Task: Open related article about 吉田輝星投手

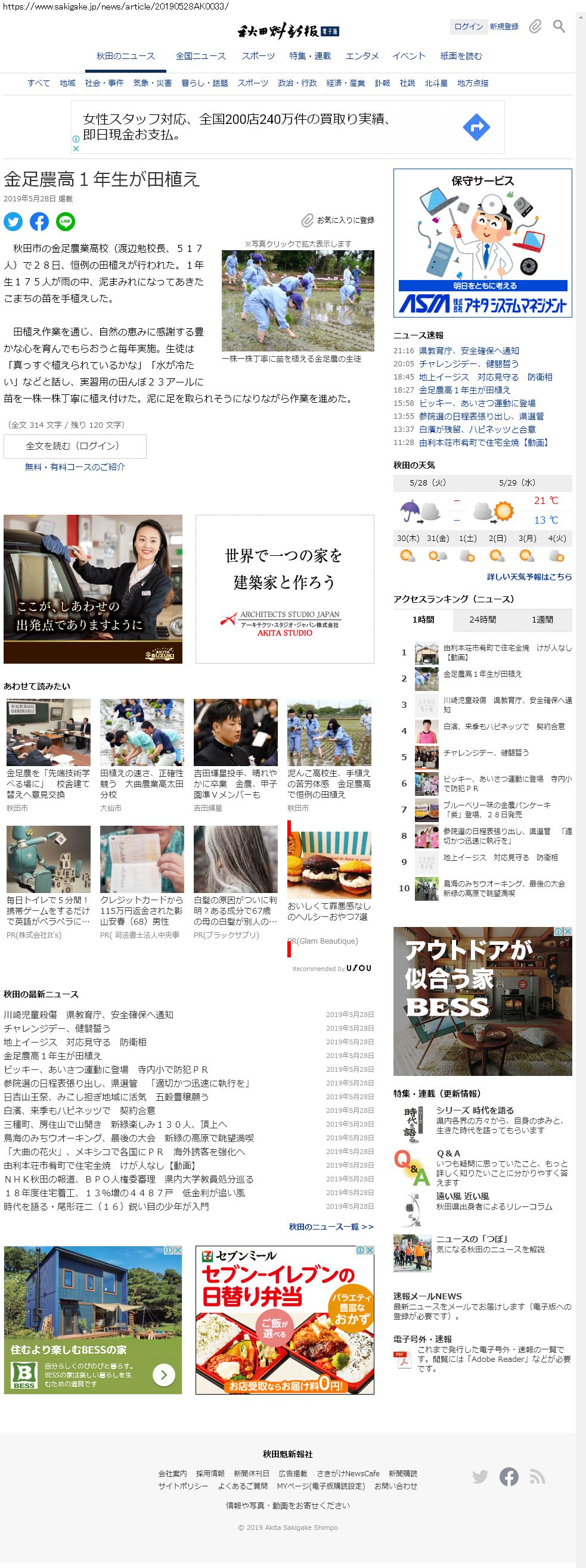Action: pyautogui.click(x=235, y=783)
